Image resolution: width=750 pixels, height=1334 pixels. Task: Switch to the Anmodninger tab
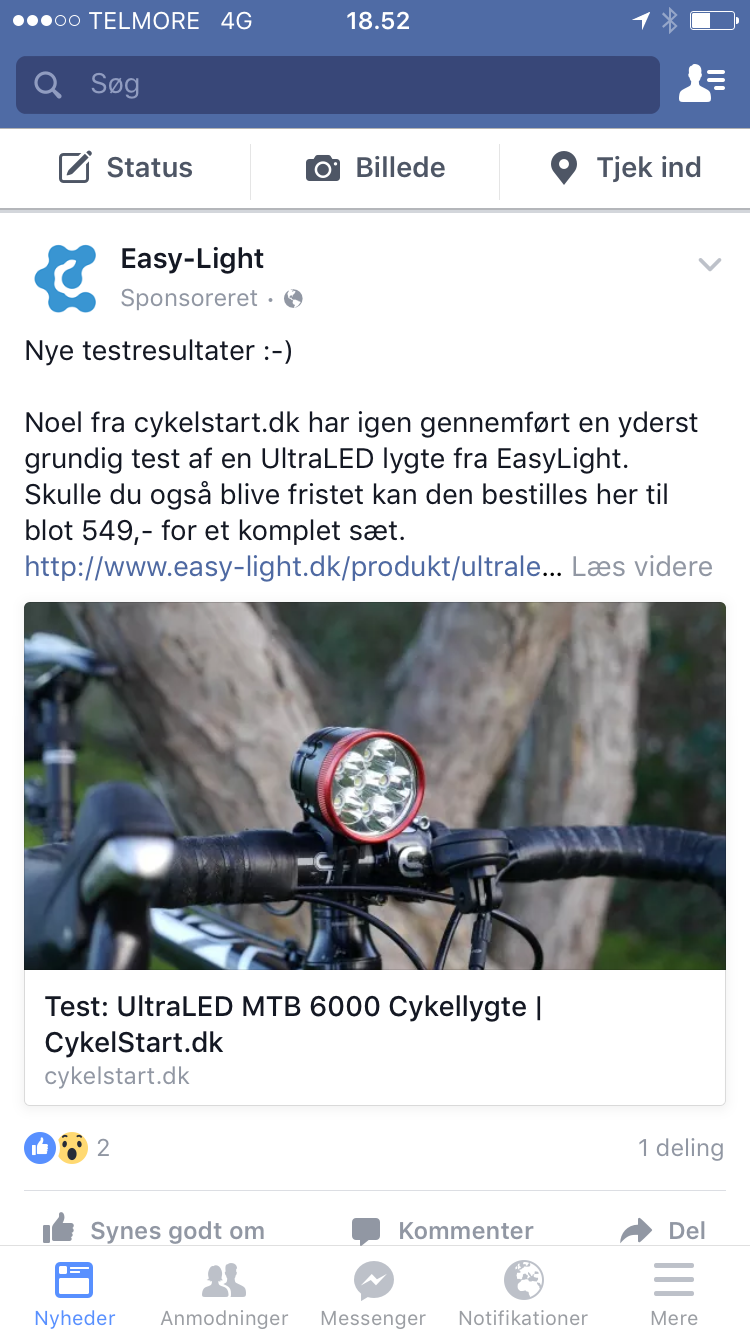coord(225,1294)
